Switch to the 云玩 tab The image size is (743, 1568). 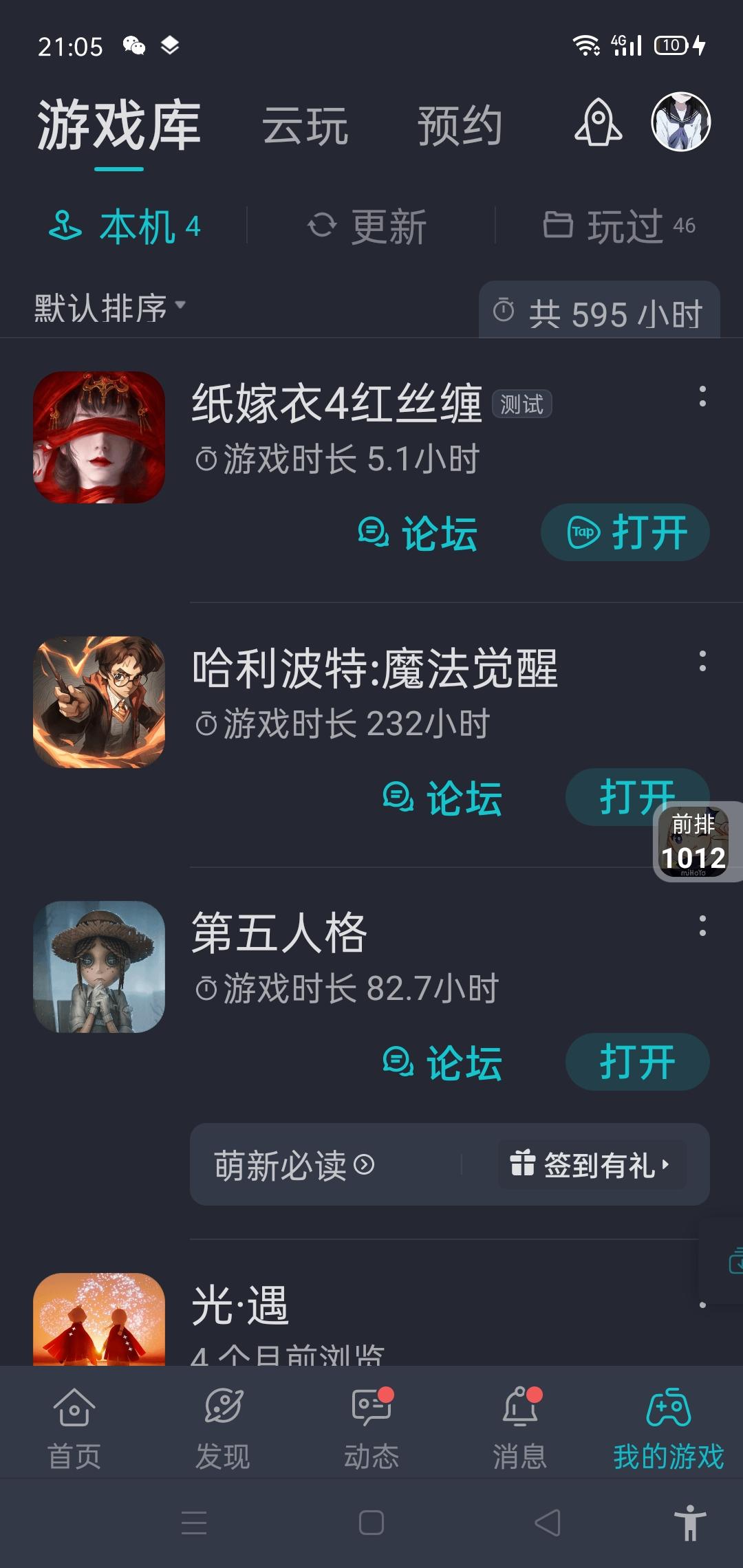pyautogui.click(x=305, y=127)
